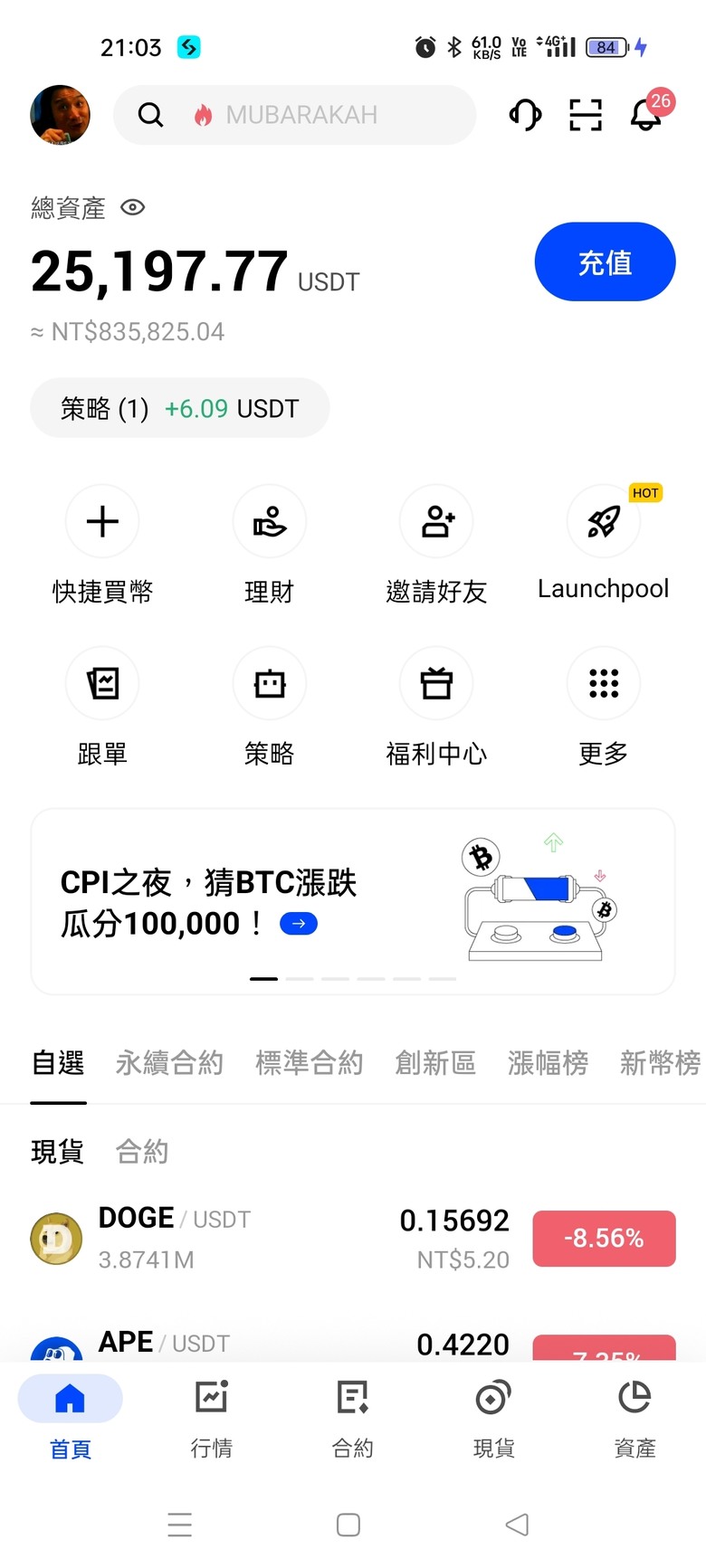
Task: Open the profile avatar
Action: [x=61, y=115]
